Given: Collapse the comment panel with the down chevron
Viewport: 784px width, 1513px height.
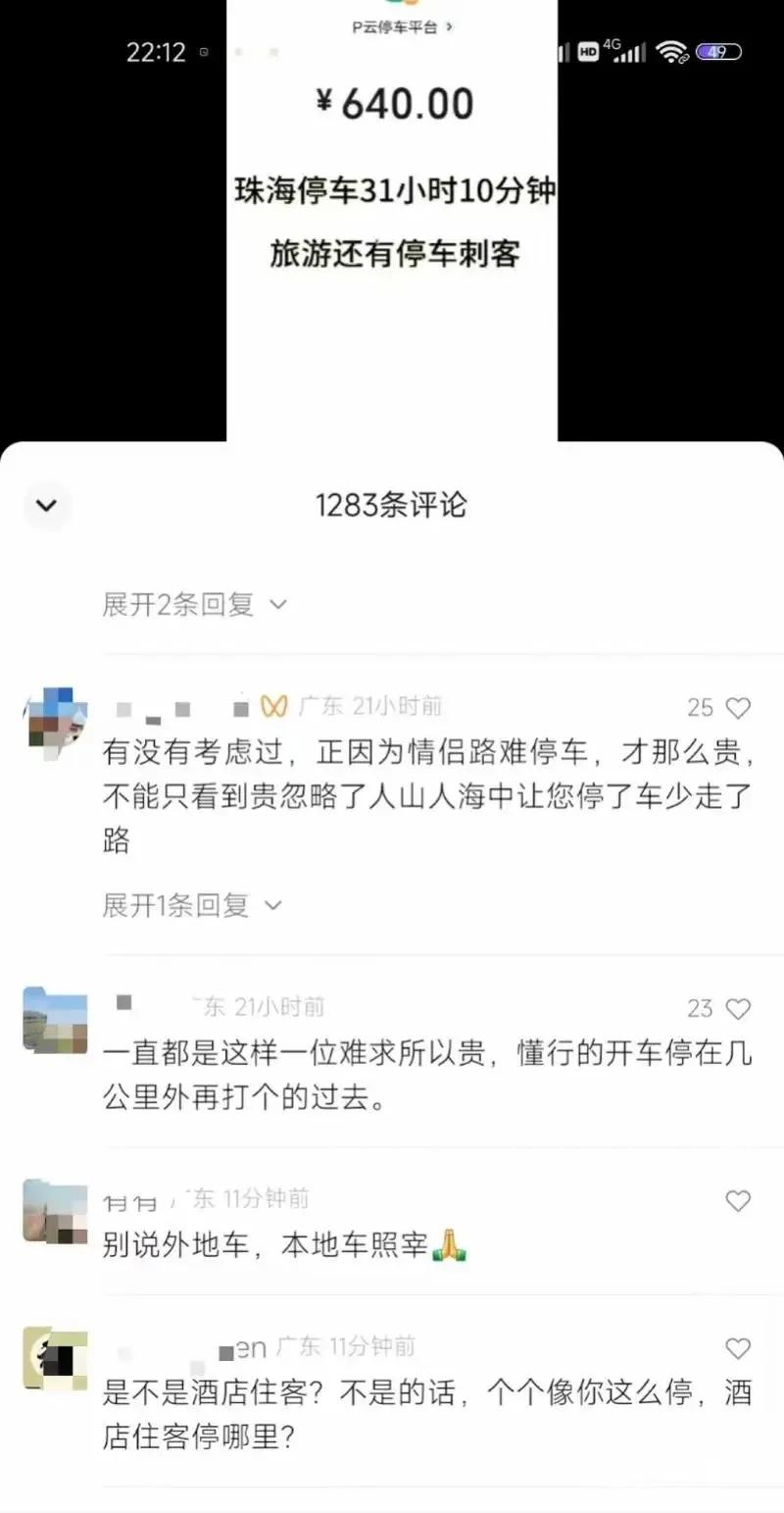Looking at the screenshot, I should (46, 505).
